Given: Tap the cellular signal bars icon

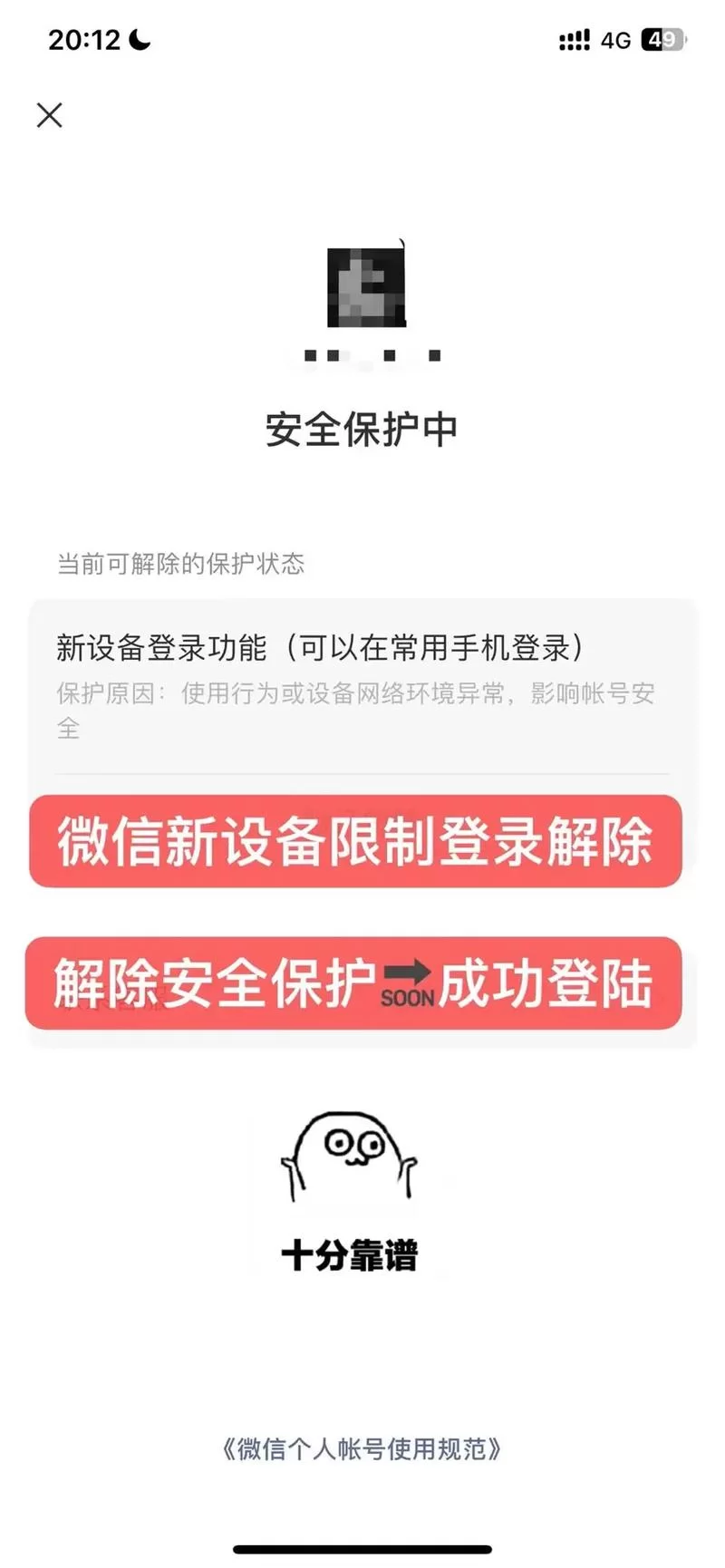Looking at the screenshot, I should point(573,38).
